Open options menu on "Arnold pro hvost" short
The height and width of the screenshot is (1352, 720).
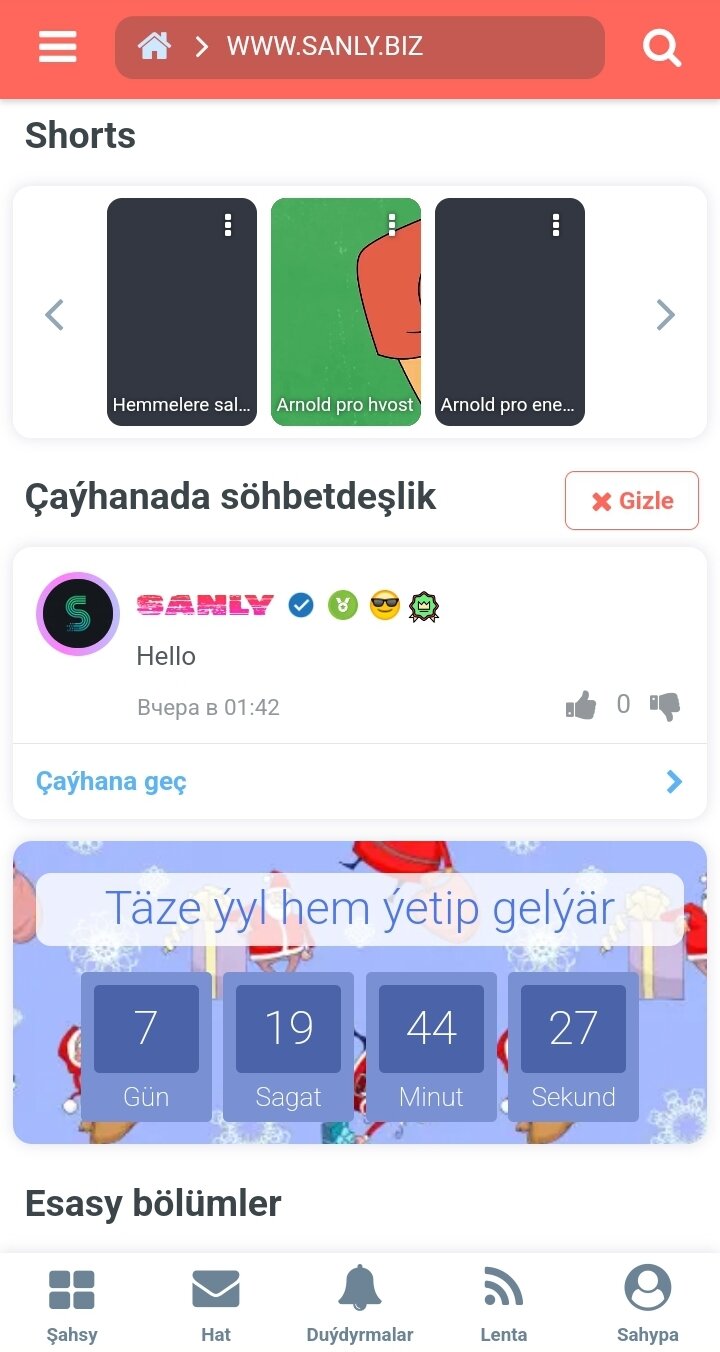pos(392,225)
